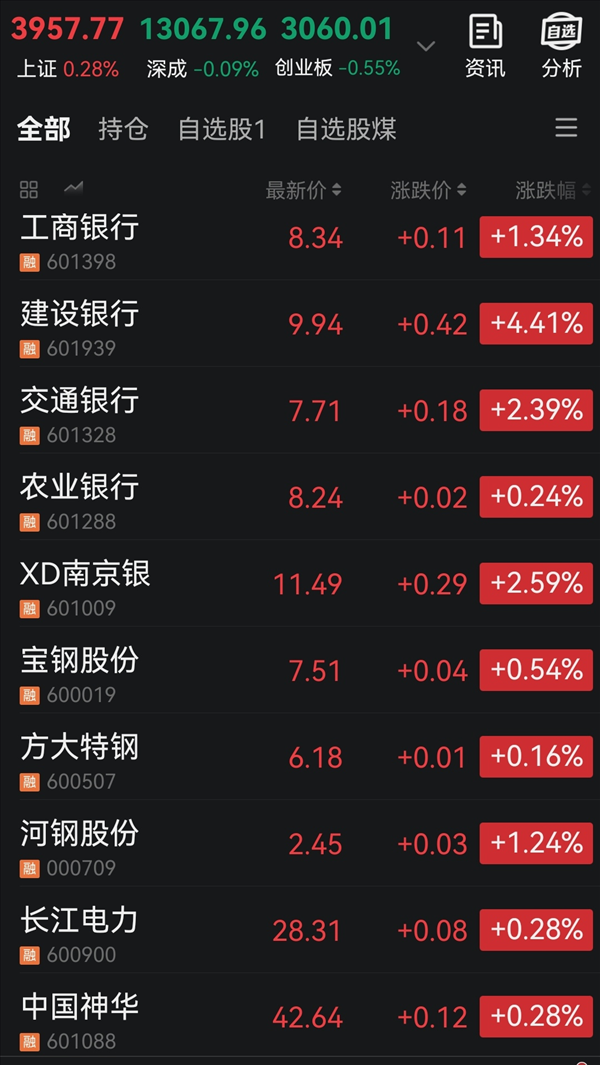
Task: Open the 资讯 news section
Action: 485,46
